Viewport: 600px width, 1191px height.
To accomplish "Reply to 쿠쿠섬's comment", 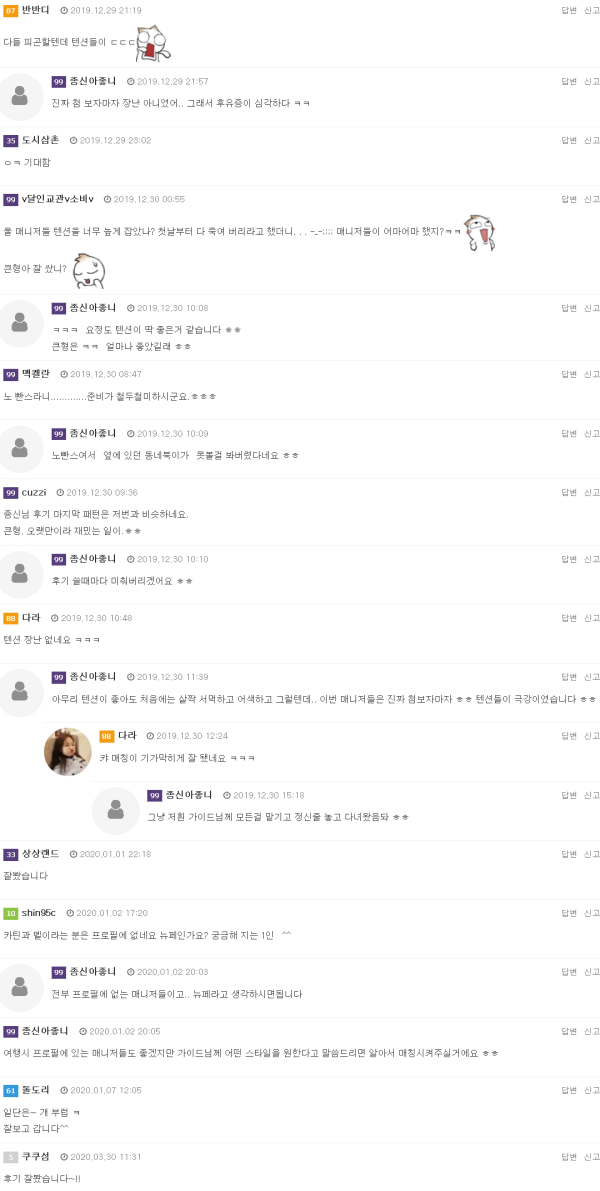I will (x=569, y=1157).
